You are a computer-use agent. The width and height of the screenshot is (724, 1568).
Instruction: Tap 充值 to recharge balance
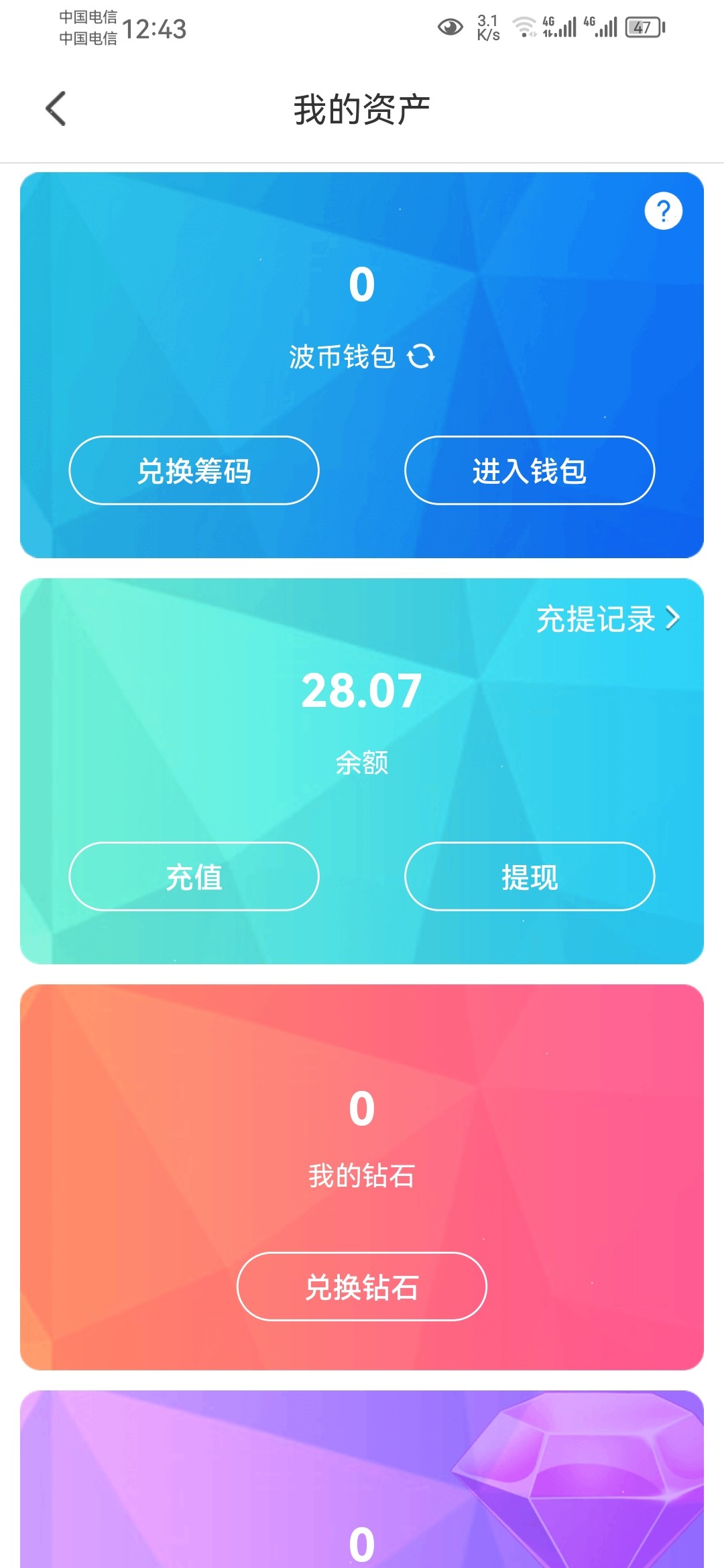(x=194, y=876)
